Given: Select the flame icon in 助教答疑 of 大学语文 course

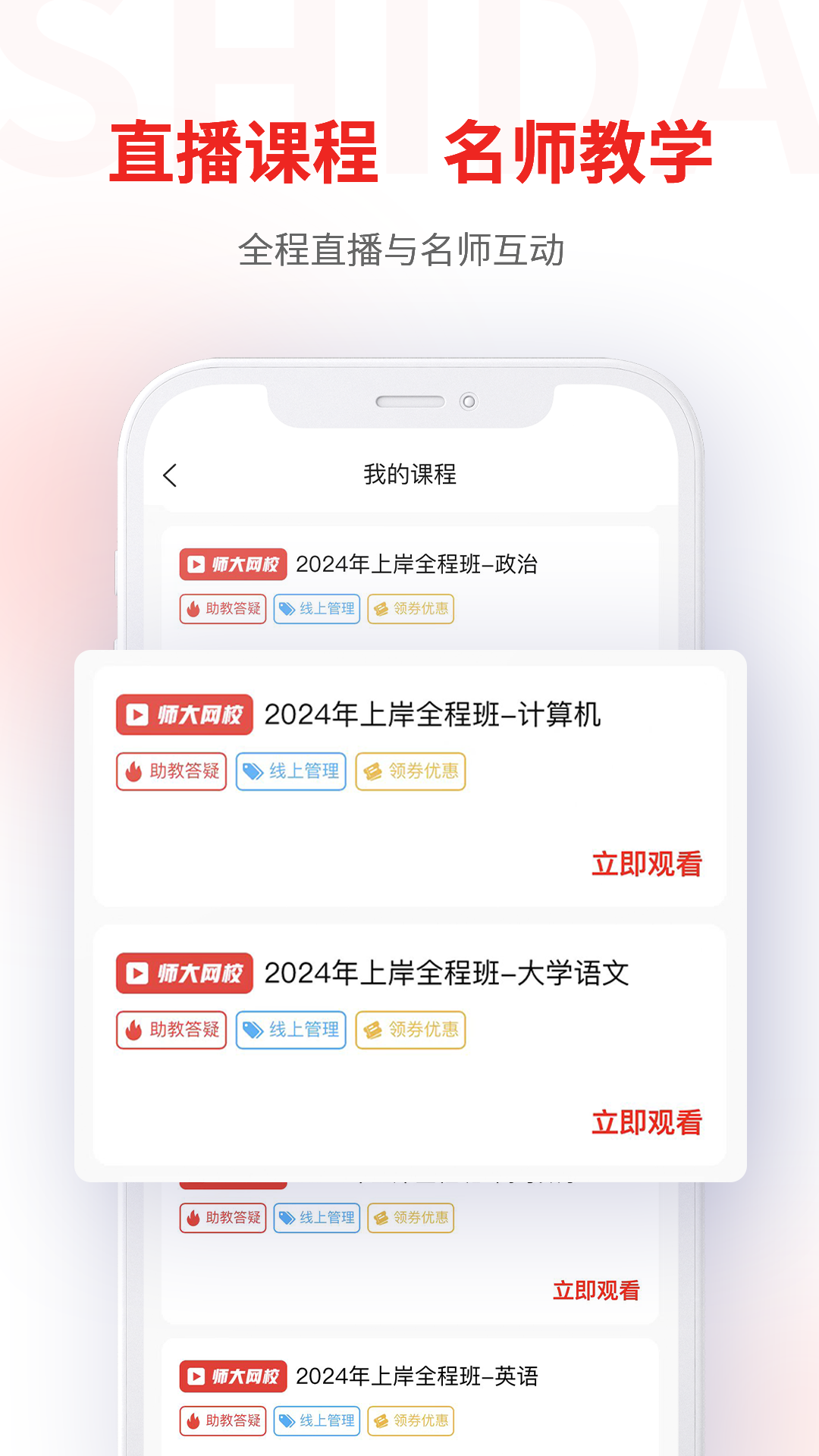Looking at the screenshot, I should pyautogui.click(x=135, y=1030).
